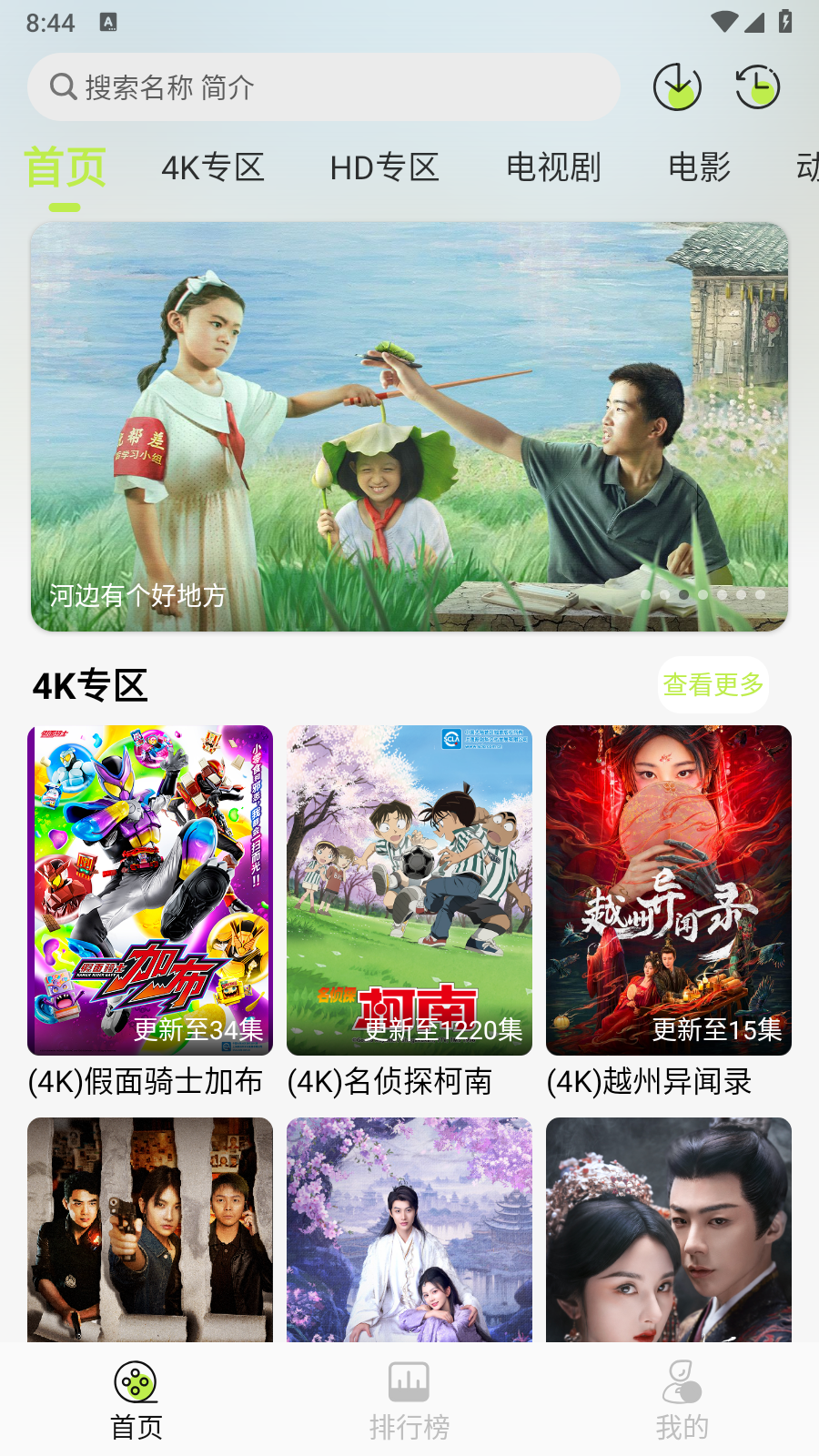819x1456 pixels.
Task: Switch to the HD专区 tab
Action: pyautogui.click(x=384, y=167)
